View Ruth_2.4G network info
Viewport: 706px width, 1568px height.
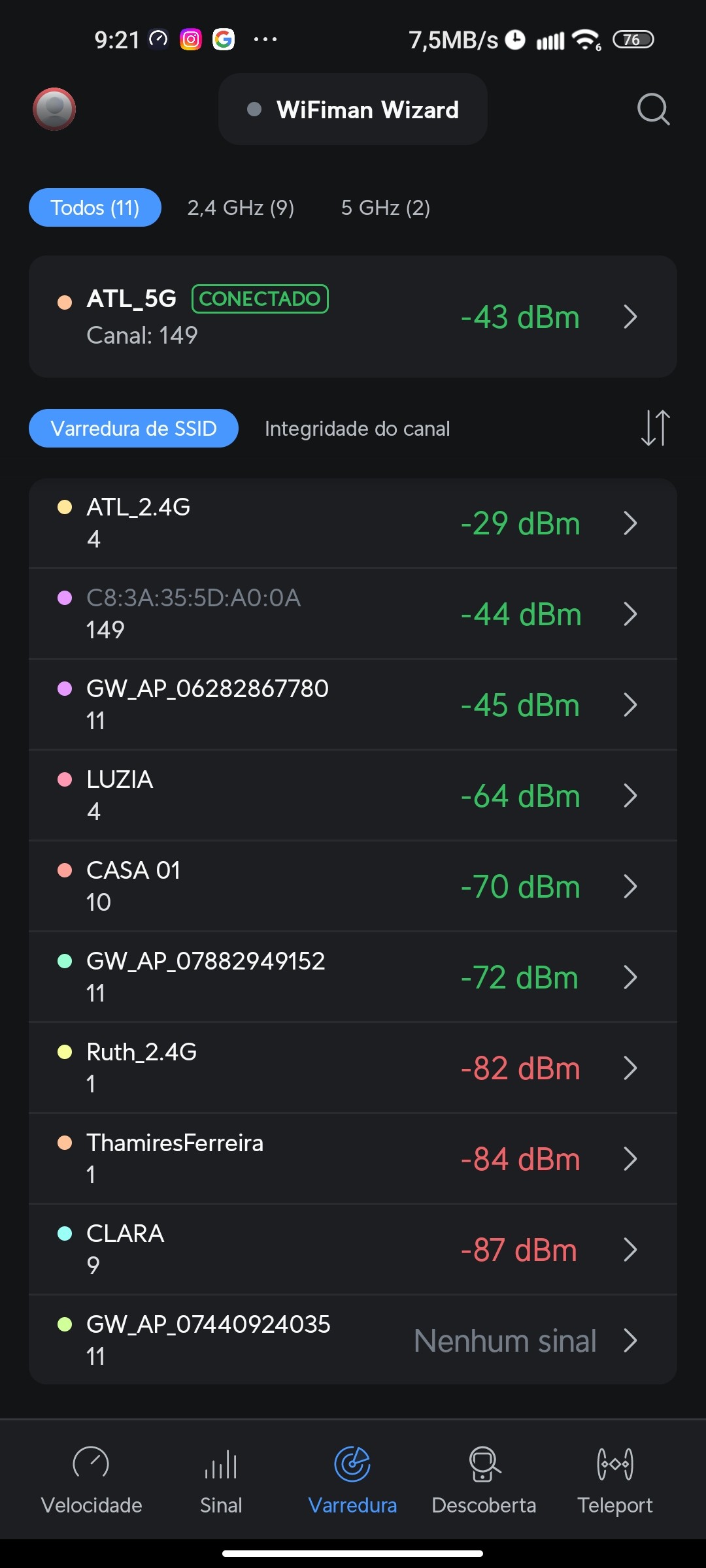coord(353,1068)
